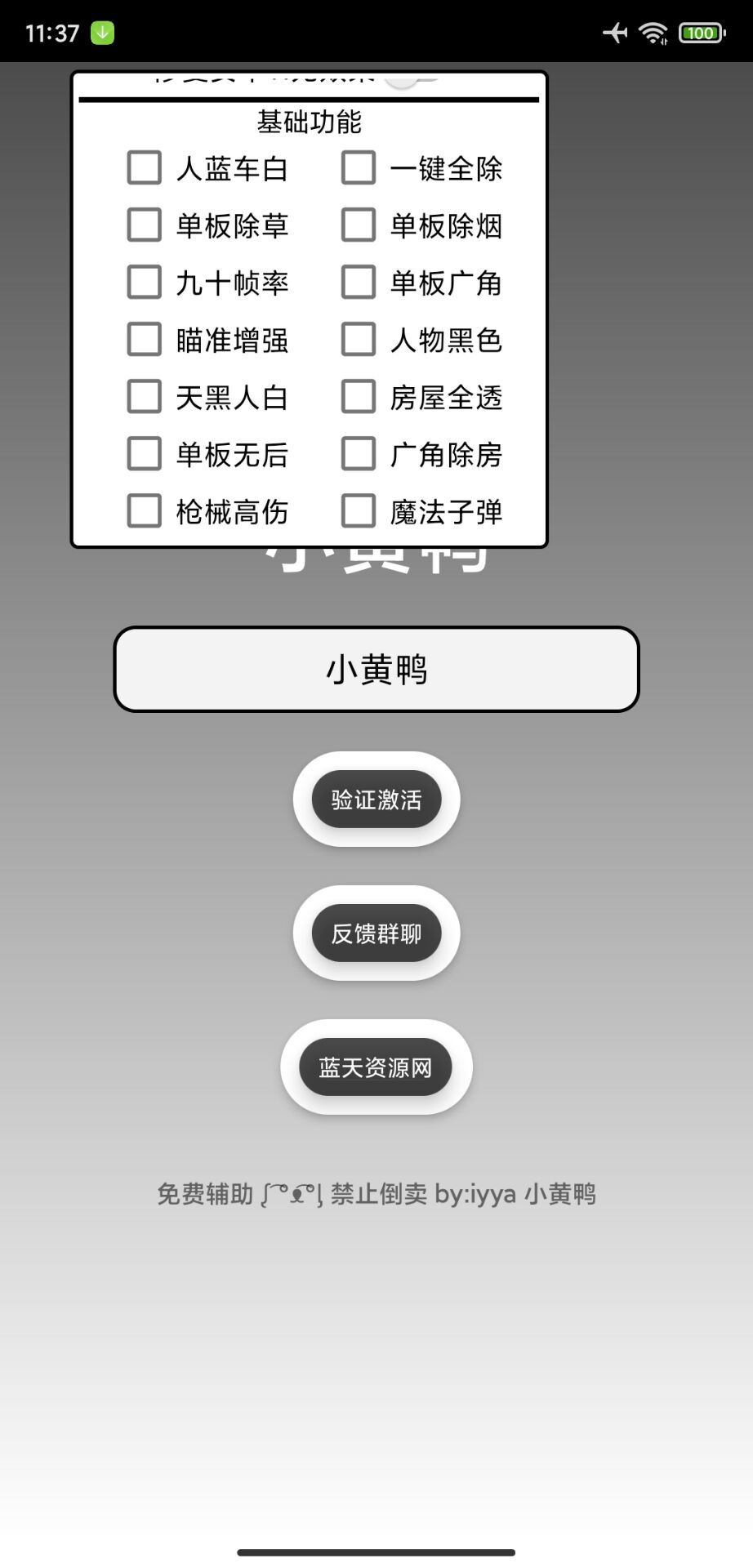Check the 单板广角 box
This screenshot has height=1568, width=753.
(359, 283)
